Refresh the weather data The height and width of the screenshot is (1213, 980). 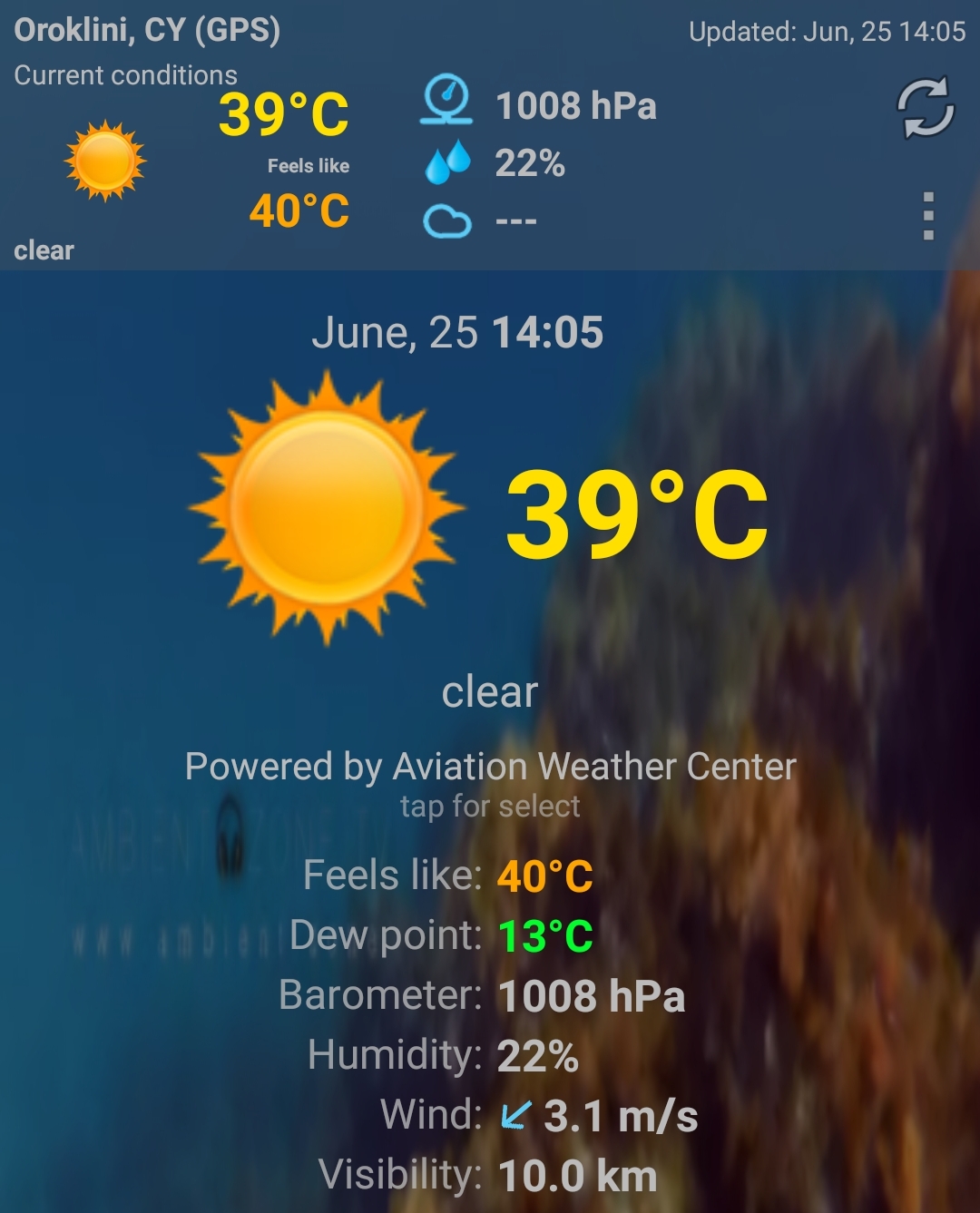pyautogui.click(x=926, y=108)
